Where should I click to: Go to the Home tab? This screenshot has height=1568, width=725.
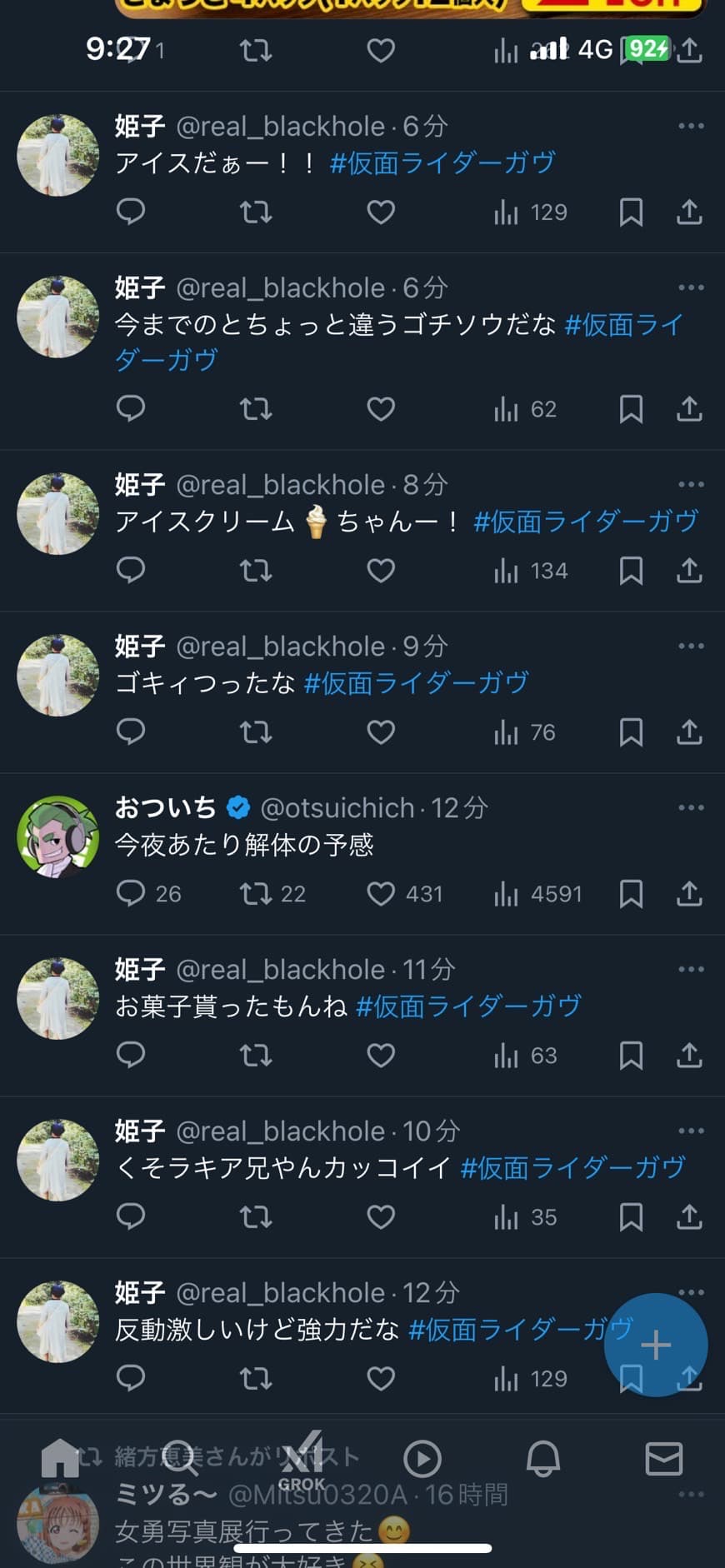[x=60, y=1458]
